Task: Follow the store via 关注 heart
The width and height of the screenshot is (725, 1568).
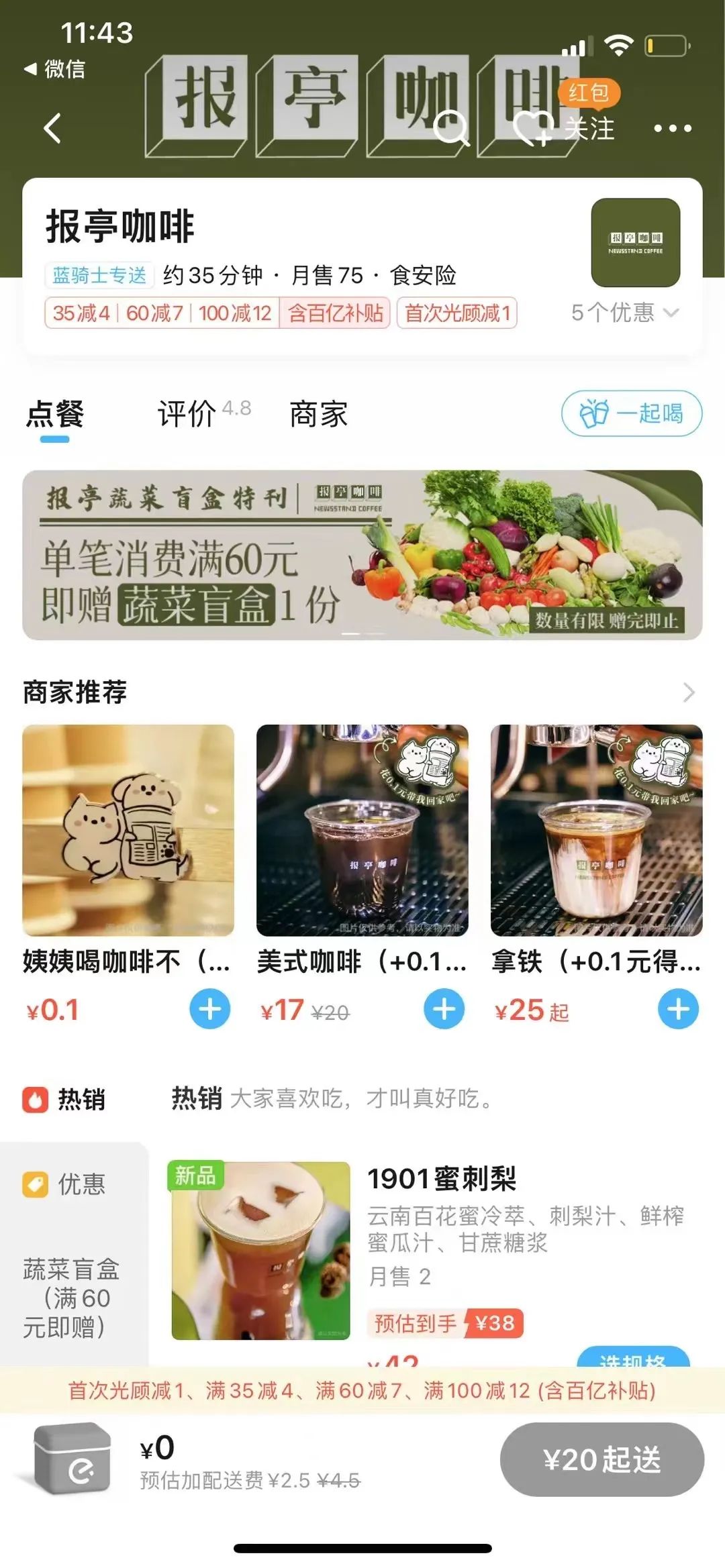Action: point(564,127)
